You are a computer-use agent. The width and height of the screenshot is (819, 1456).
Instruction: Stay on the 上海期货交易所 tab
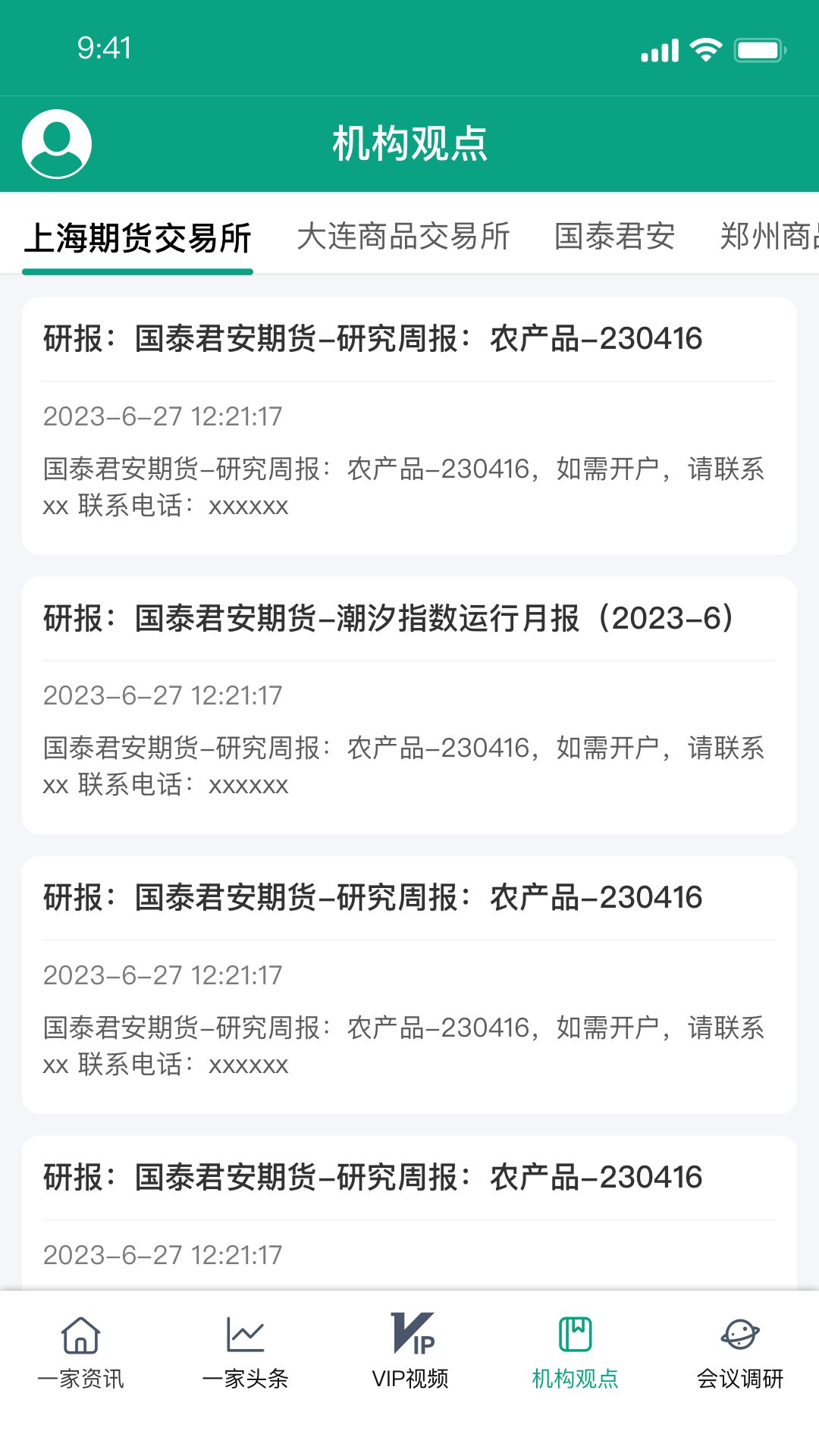coord(140,237)
